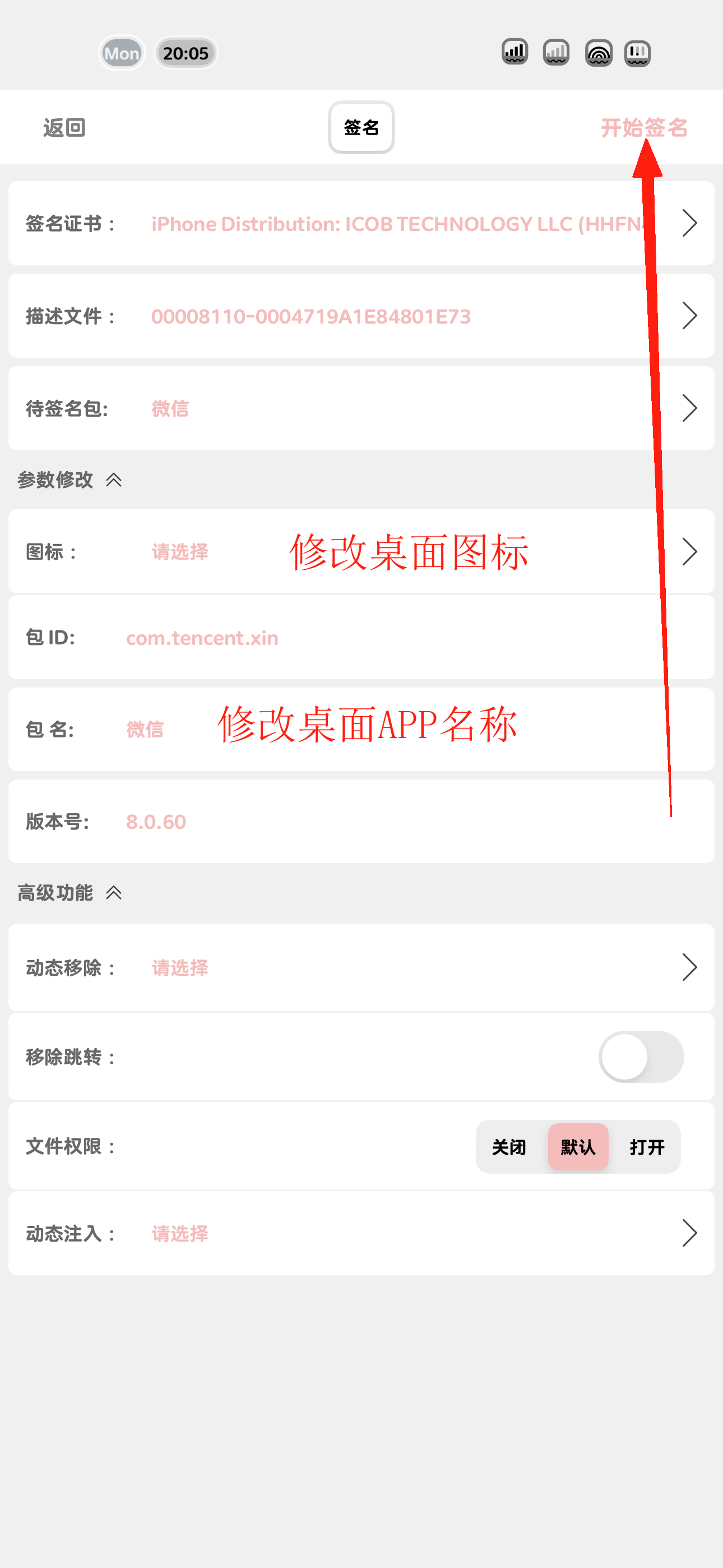Open the 待签名包 detail arrow
Image resolution: width=723 pixels, height=1568 pixels.
click(x=690, y=408)
